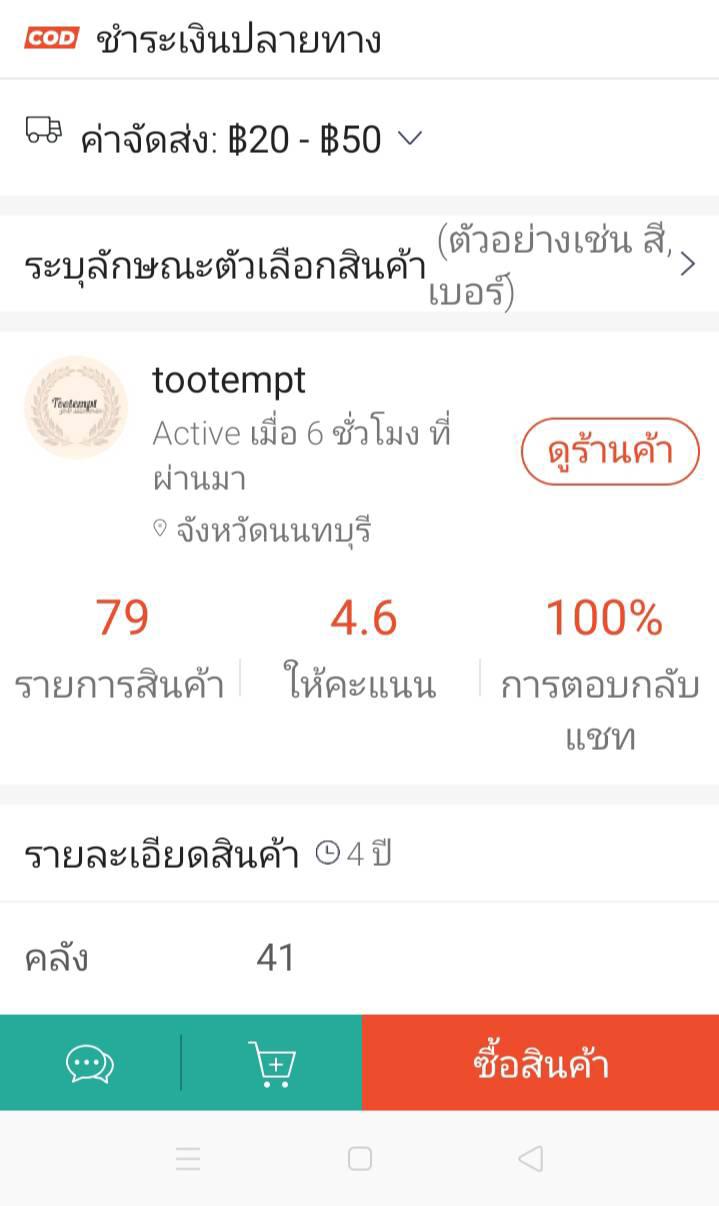
Task: Tap ซื้อสินค้า to buy now
Action: pos(540,1063)
